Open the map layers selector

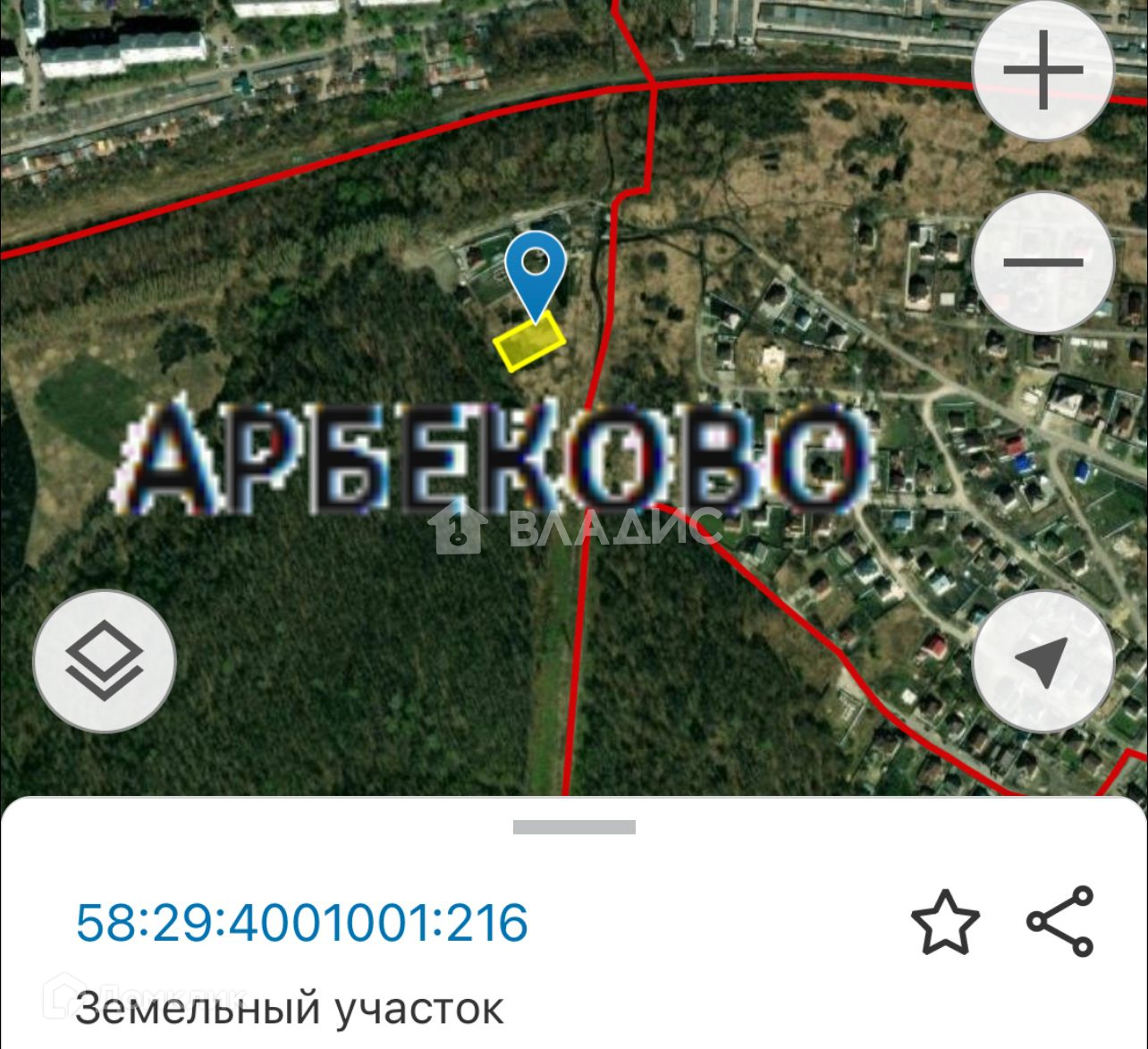[x=105, y=661]
